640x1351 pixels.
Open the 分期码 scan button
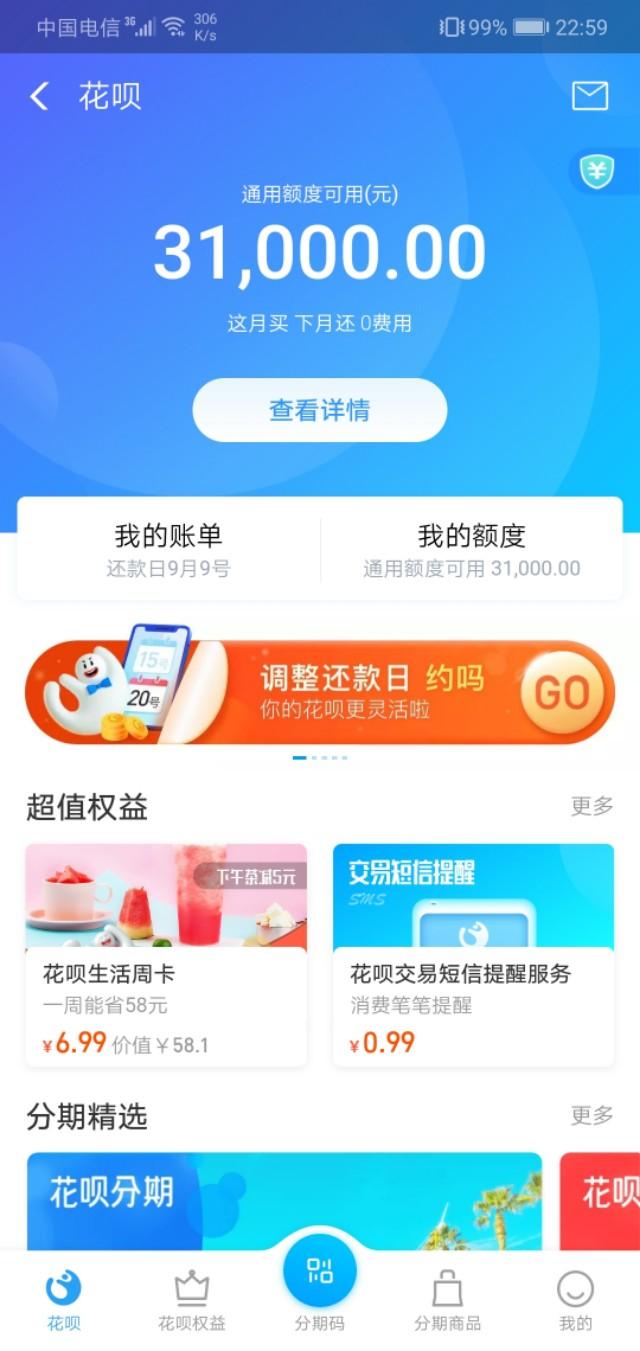click(x=320, y=1275)
